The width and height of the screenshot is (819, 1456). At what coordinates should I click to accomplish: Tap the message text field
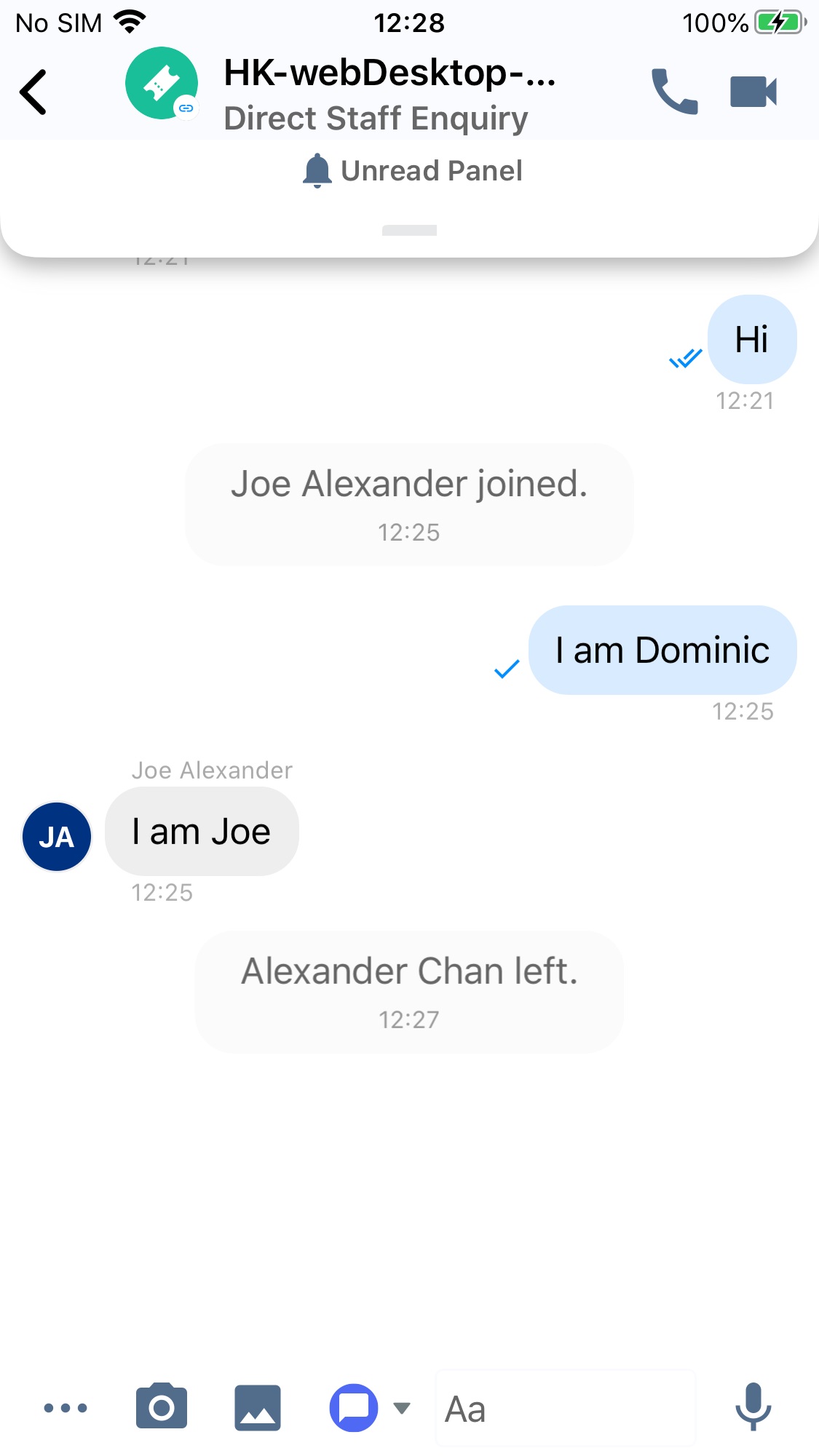click(566, 1409)
